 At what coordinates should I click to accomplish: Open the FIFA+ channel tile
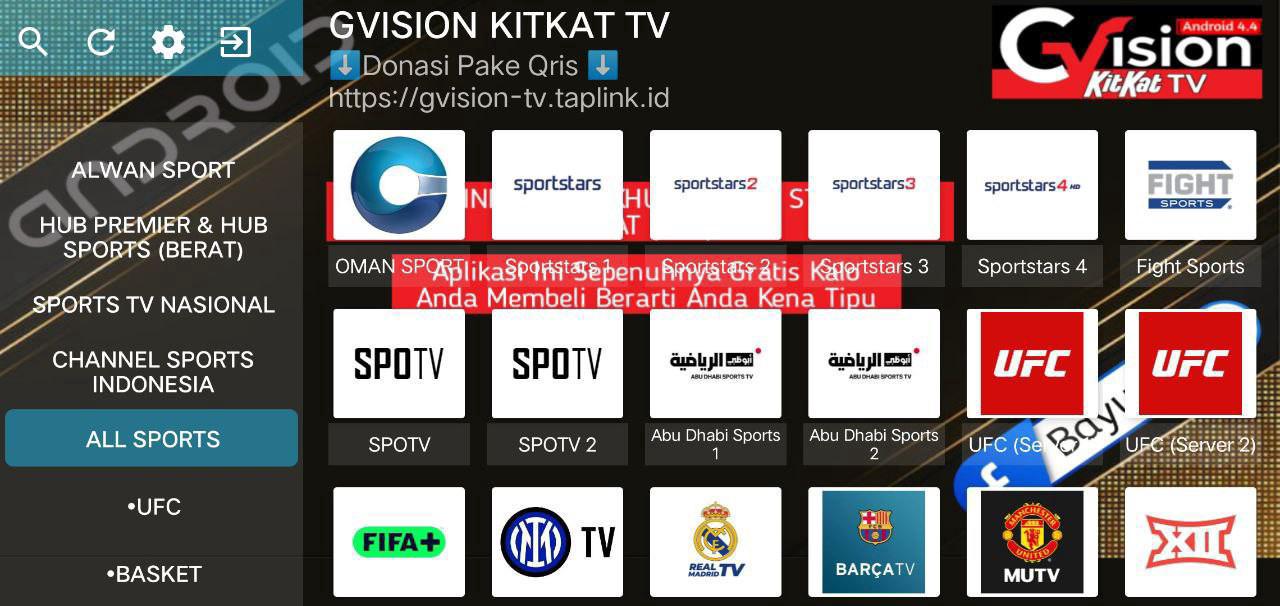[x=398, y=542]
